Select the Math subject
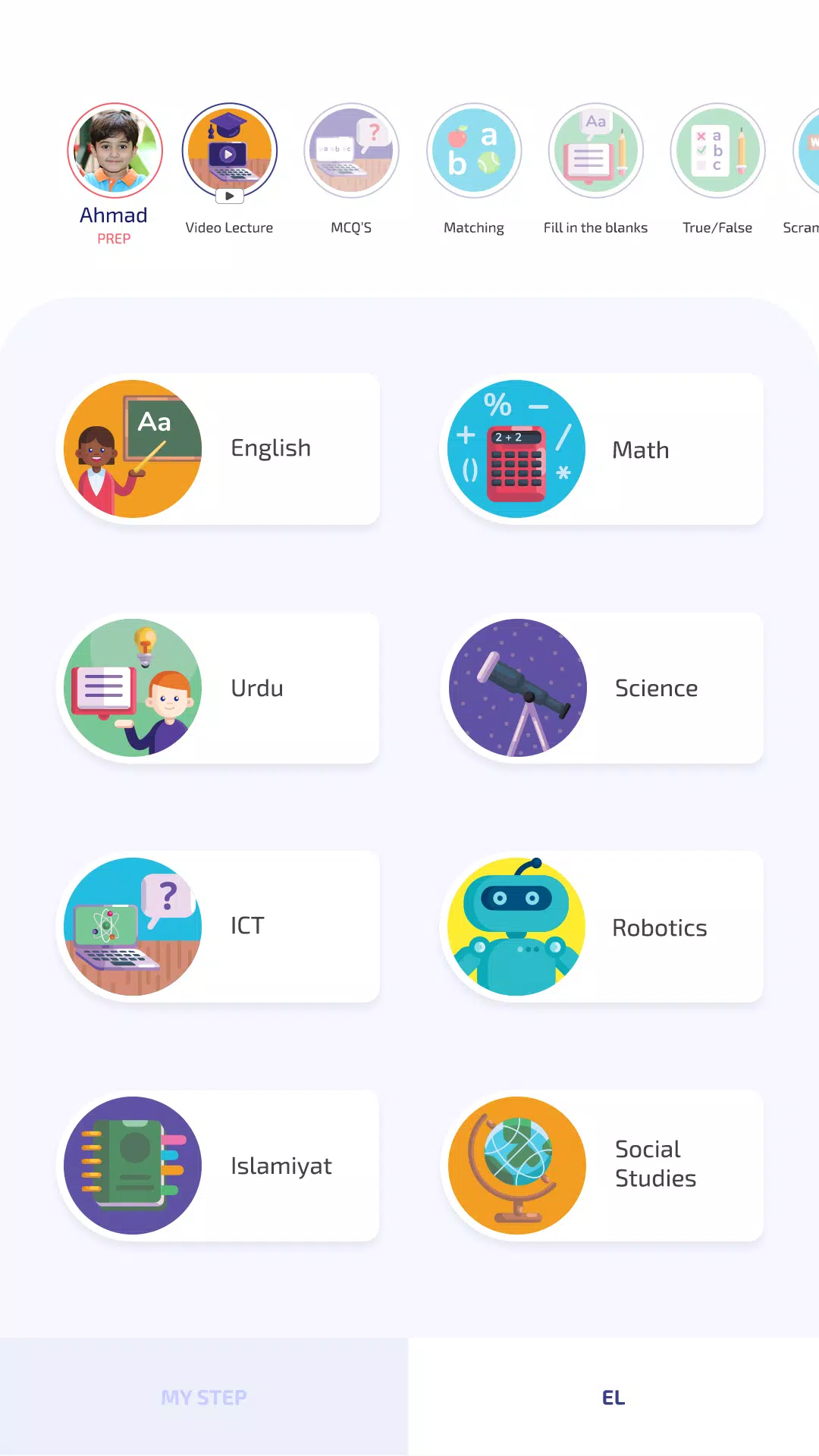This screenshot has height=1456, width=819. click(601, 449)
